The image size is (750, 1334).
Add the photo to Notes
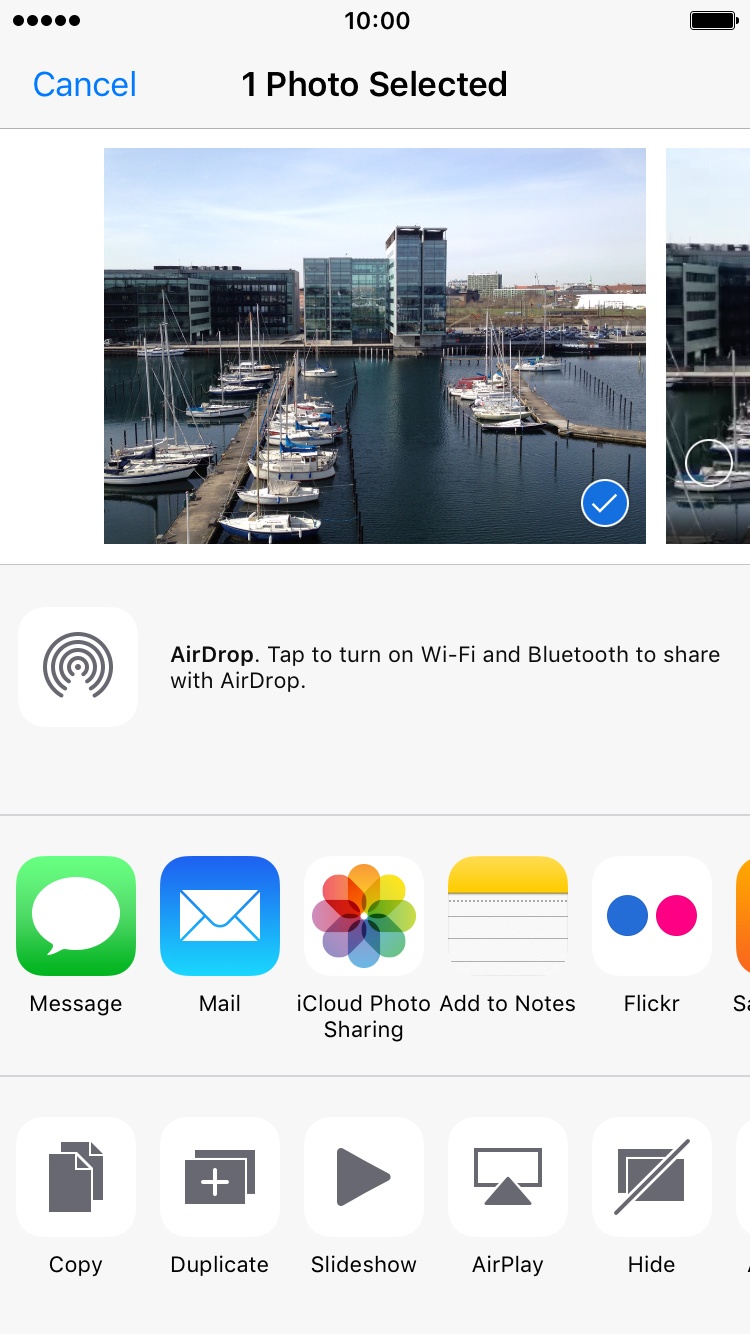coord(508,915)
